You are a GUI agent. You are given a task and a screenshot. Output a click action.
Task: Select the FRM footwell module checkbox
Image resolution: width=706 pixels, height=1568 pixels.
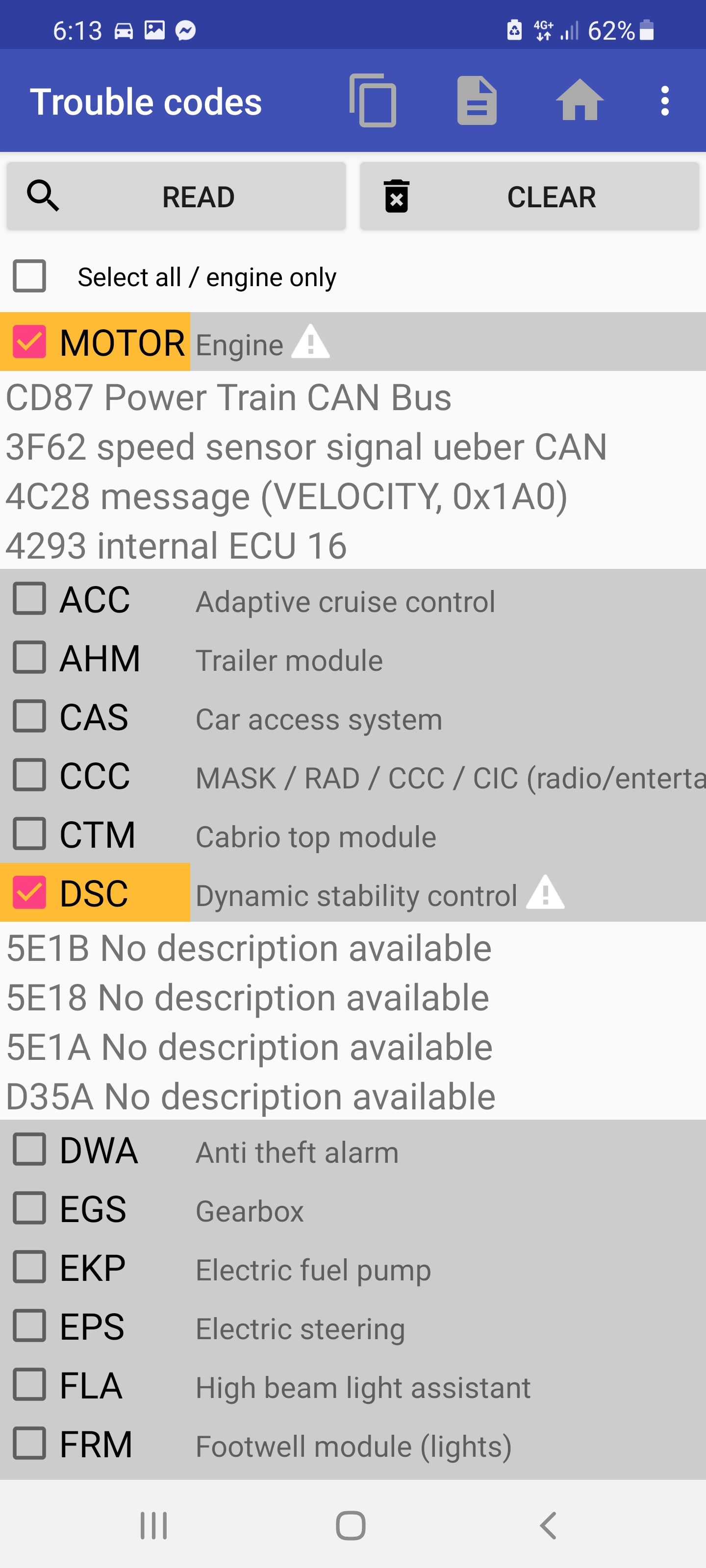(30, 1445)
